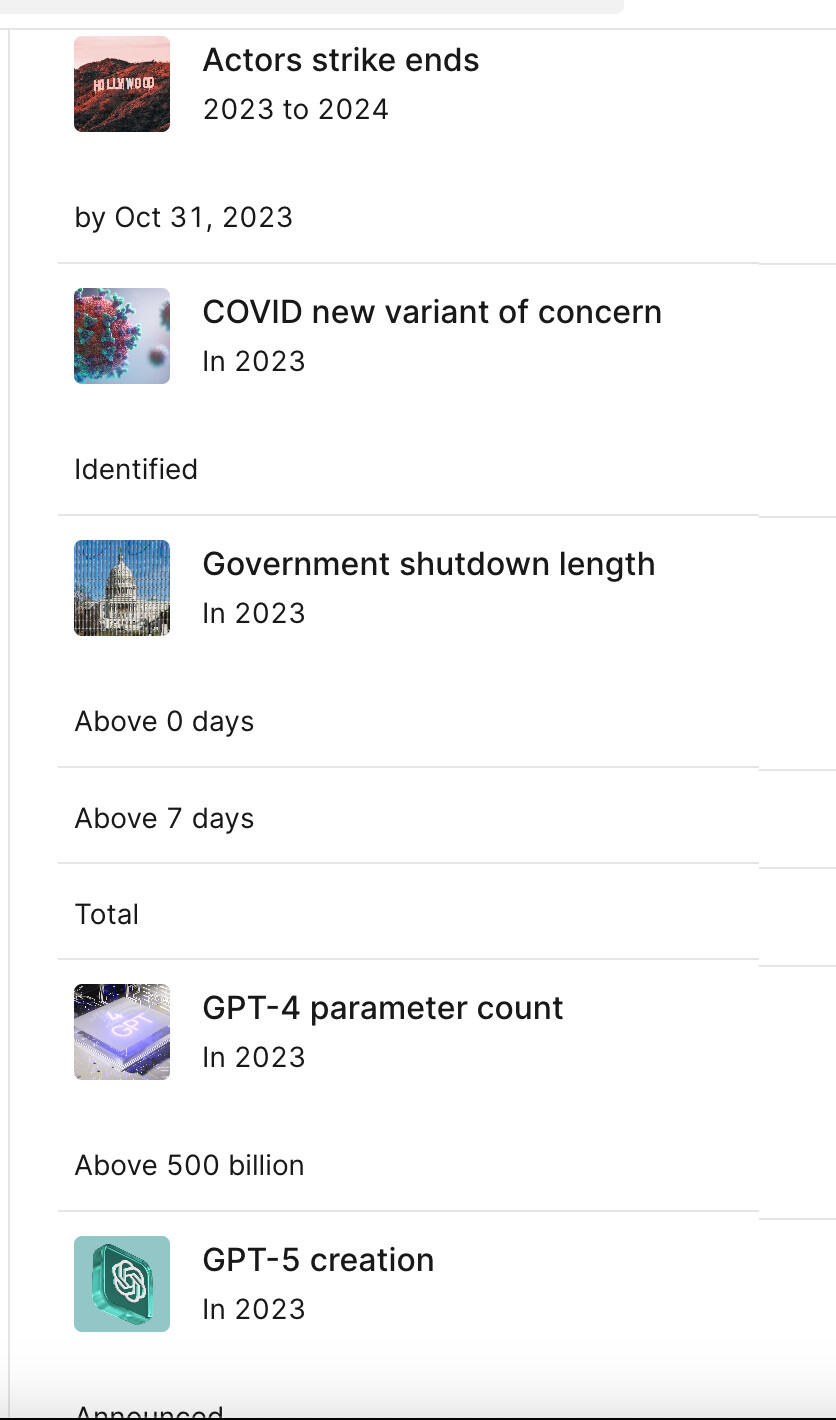The height and width of the screenshot is (1420, 836).
Task: Select the Above 7 days row
Action: point(164,818)
